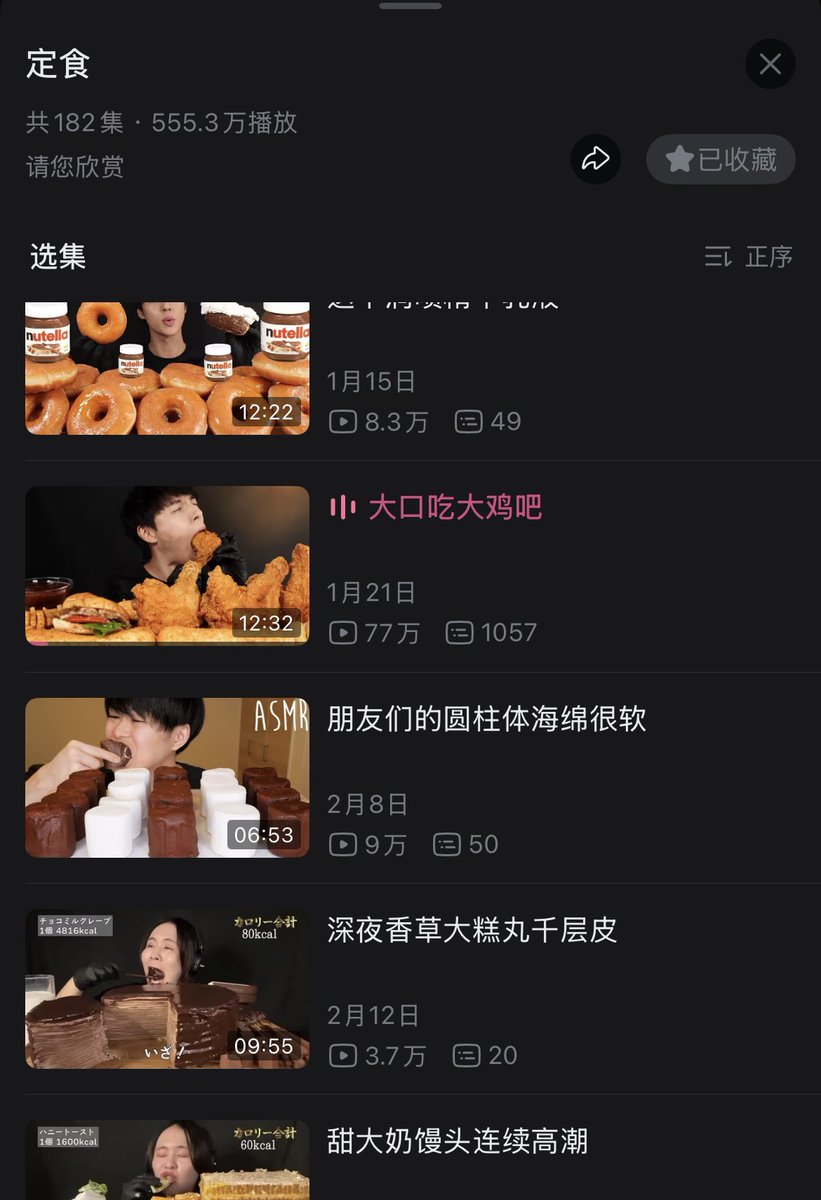Play the fried chicken video from 1月21日

[x=167, y=565]
